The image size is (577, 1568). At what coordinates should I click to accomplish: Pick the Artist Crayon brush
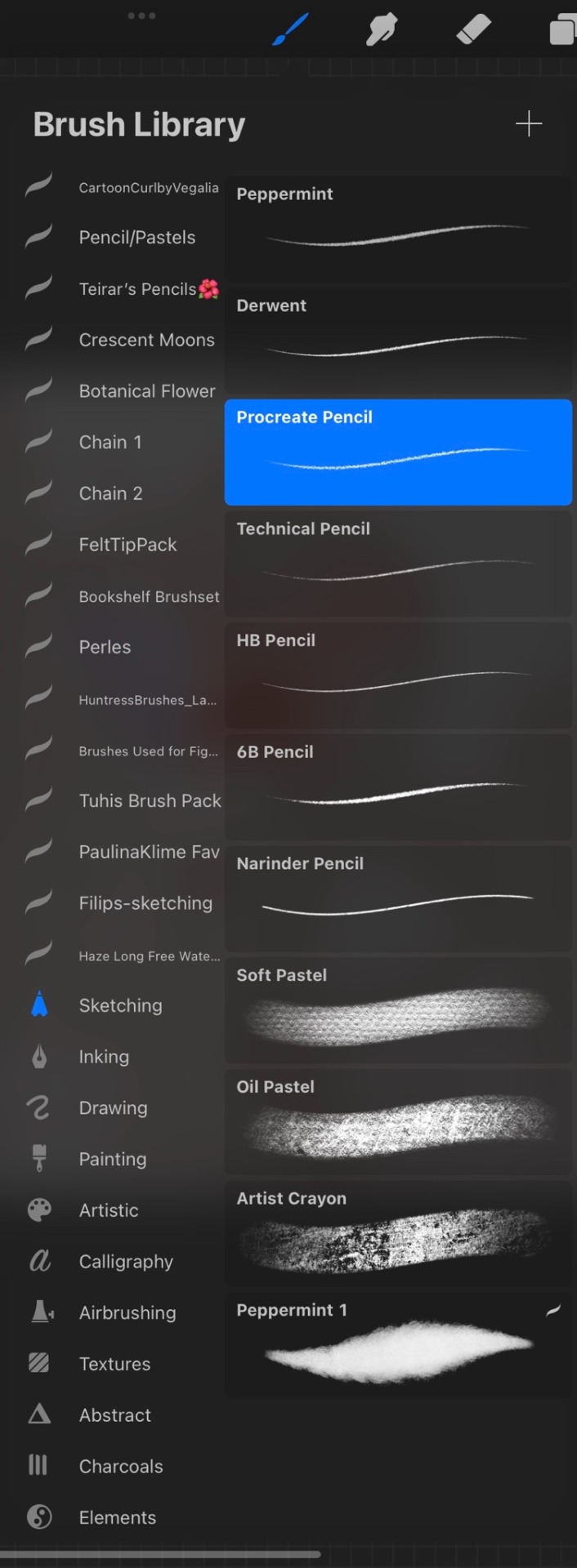(398, 1233)
